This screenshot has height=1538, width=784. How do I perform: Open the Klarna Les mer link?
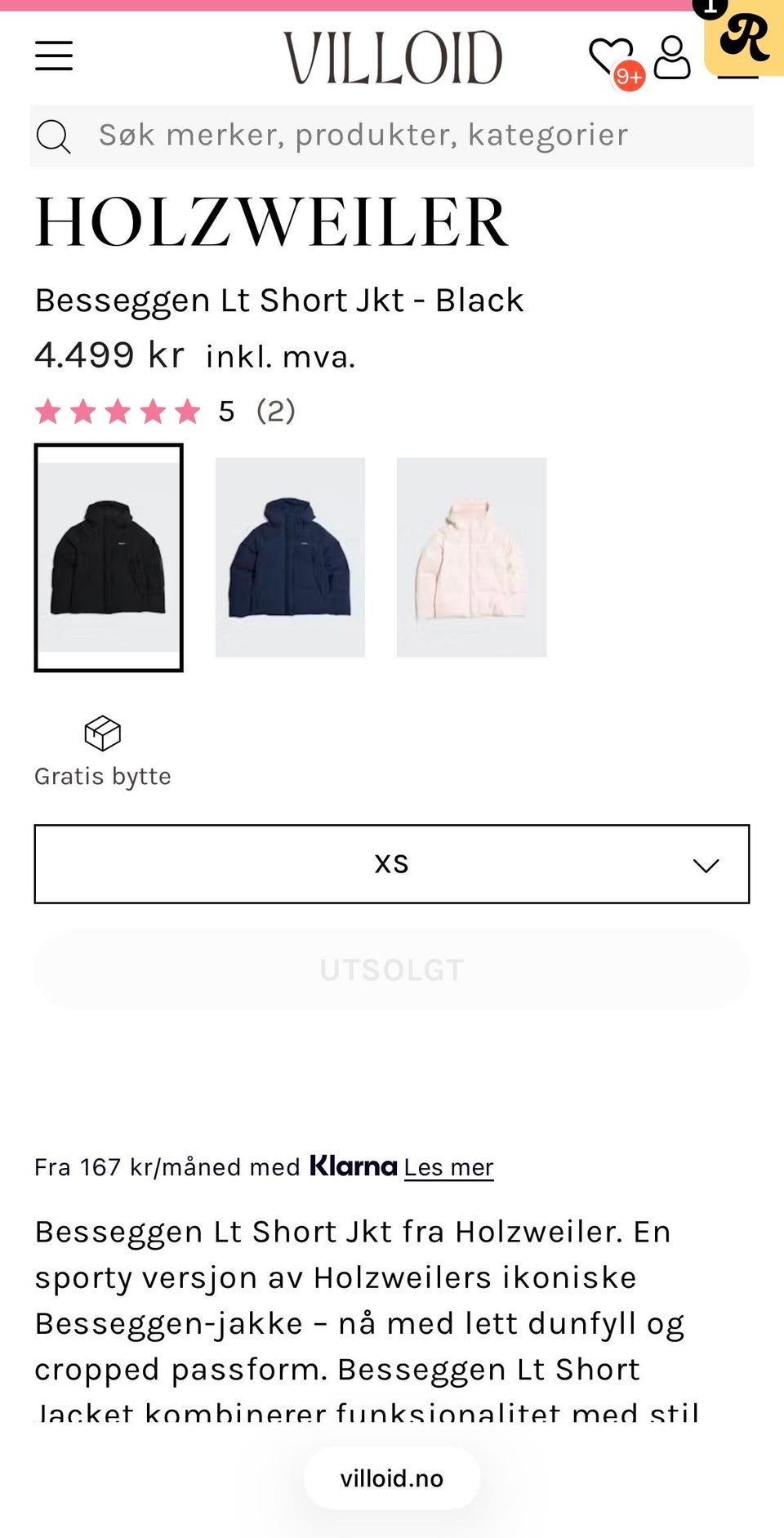[x=448, y=1167]
